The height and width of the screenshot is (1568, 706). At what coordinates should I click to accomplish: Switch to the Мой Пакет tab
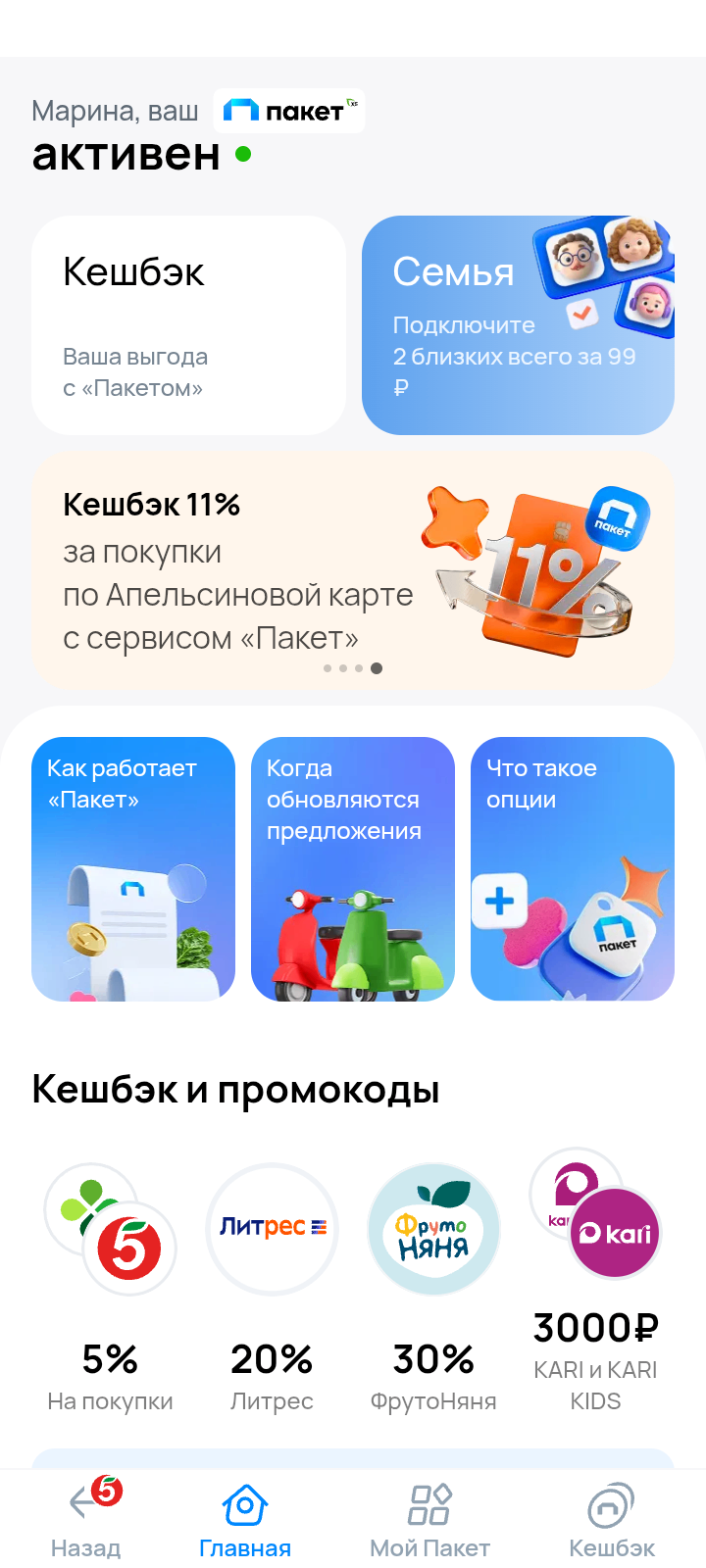point(429,1519)
